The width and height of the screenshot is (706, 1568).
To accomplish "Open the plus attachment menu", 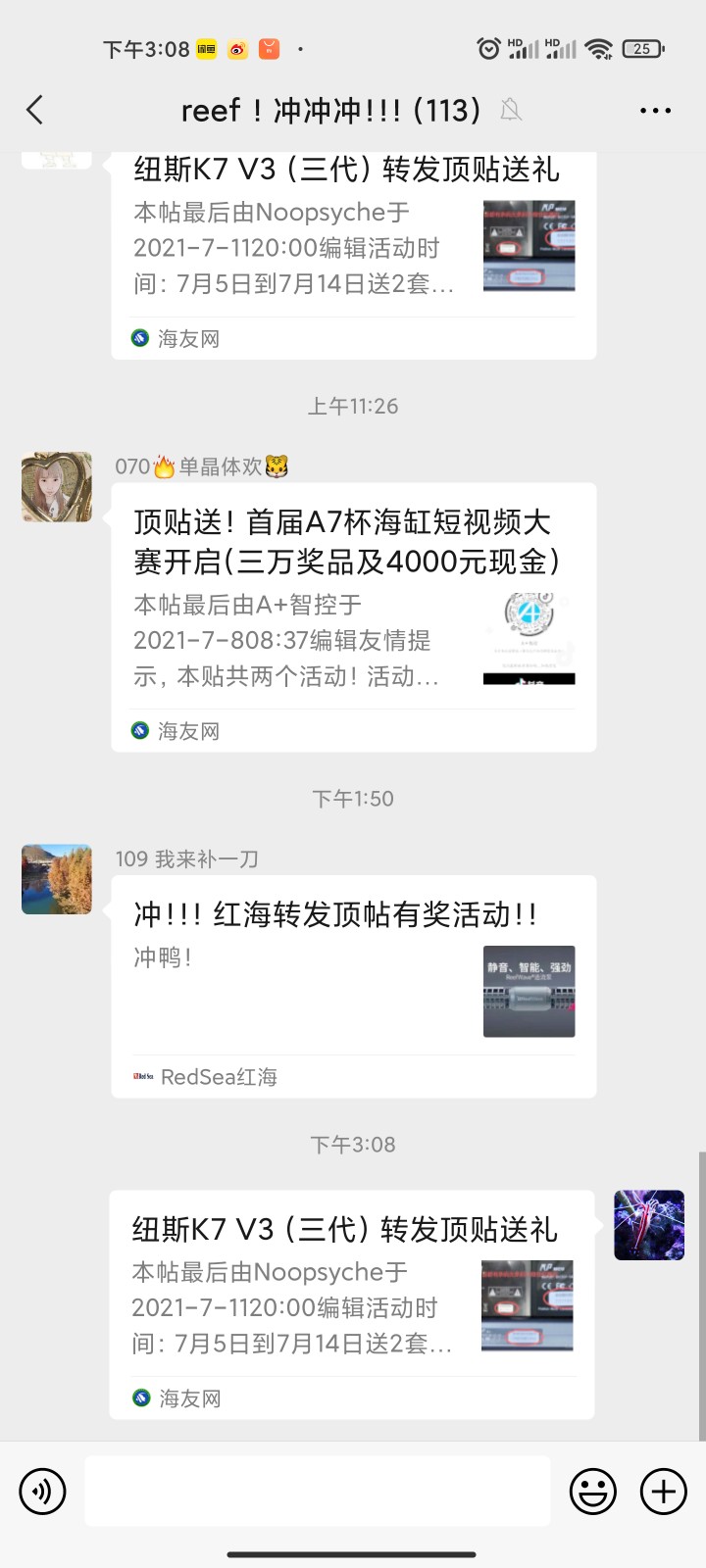I will pos(664,1492).
